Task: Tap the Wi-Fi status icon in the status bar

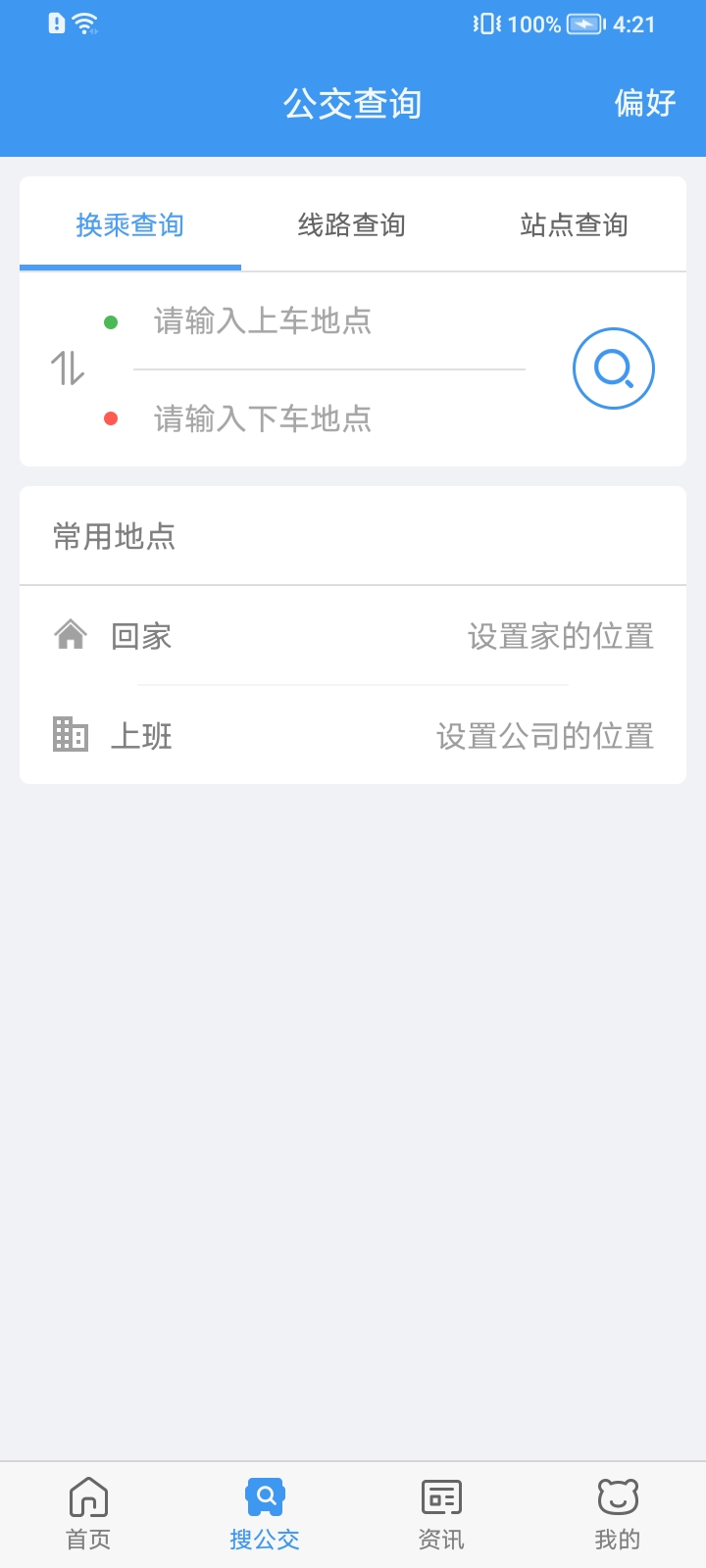Action: 85,23
